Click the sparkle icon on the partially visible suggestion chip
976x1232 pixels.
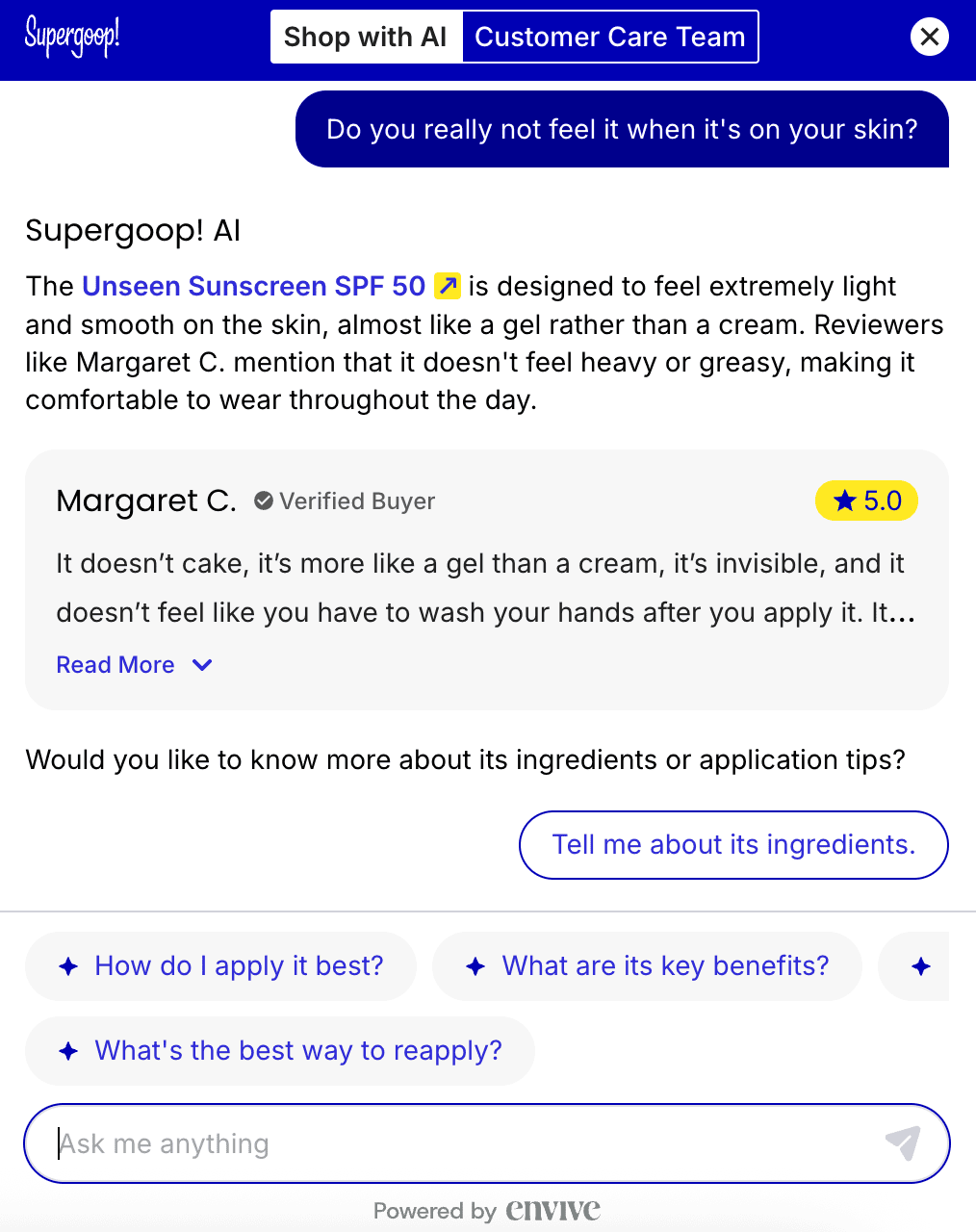(x=922, y=966)
